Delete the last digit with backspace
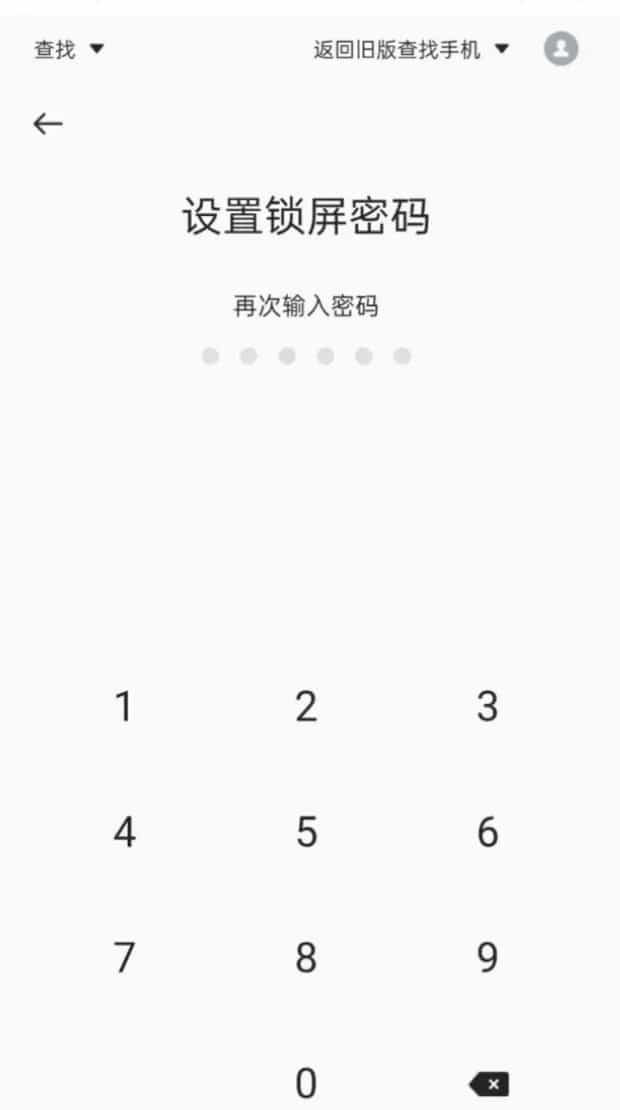 (x=488, y=1083)
